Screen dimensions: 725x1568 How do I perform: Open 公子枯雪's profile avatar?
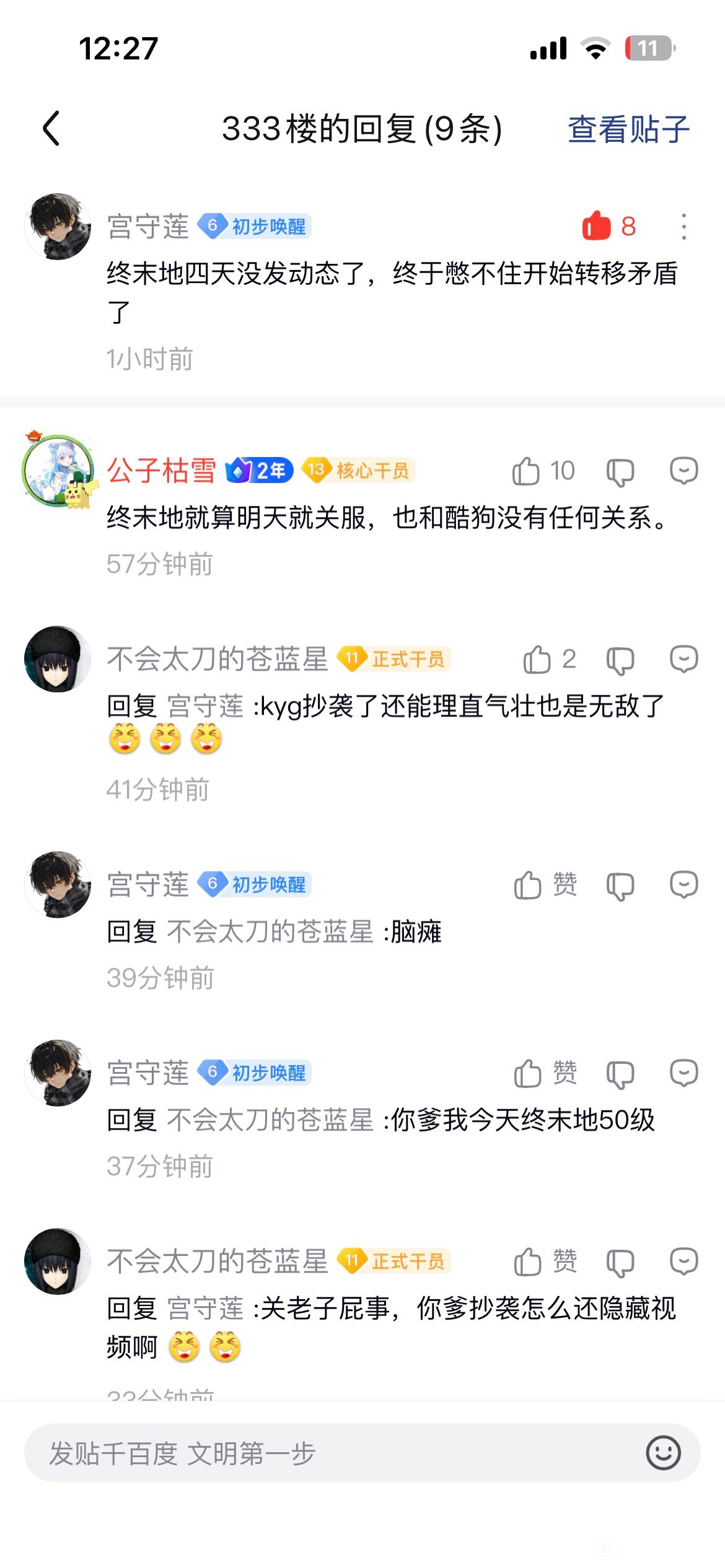pyautogui.click(x=58, y=471)
